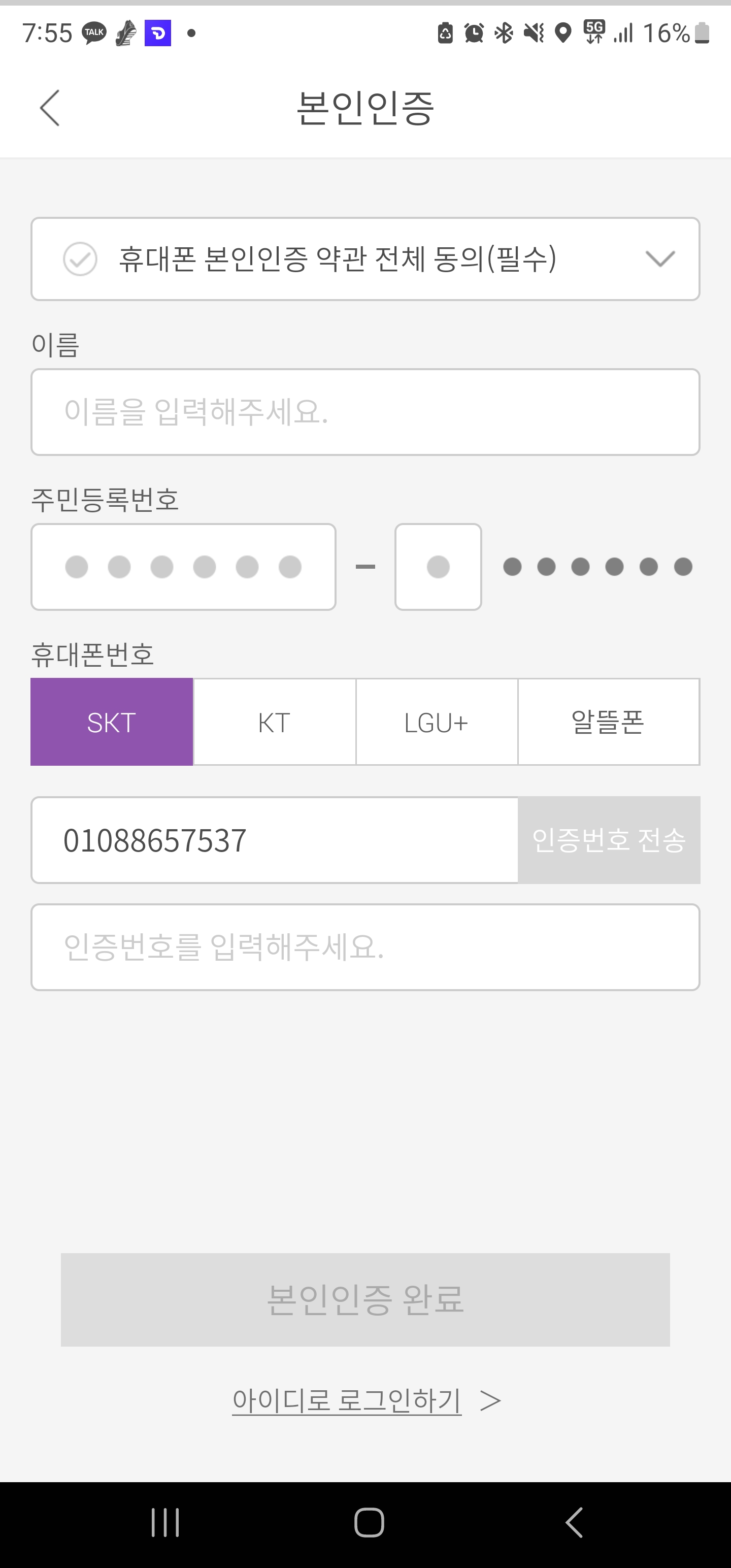Check the 약관 전체 동의 agreement circle

tap(80, 258)
